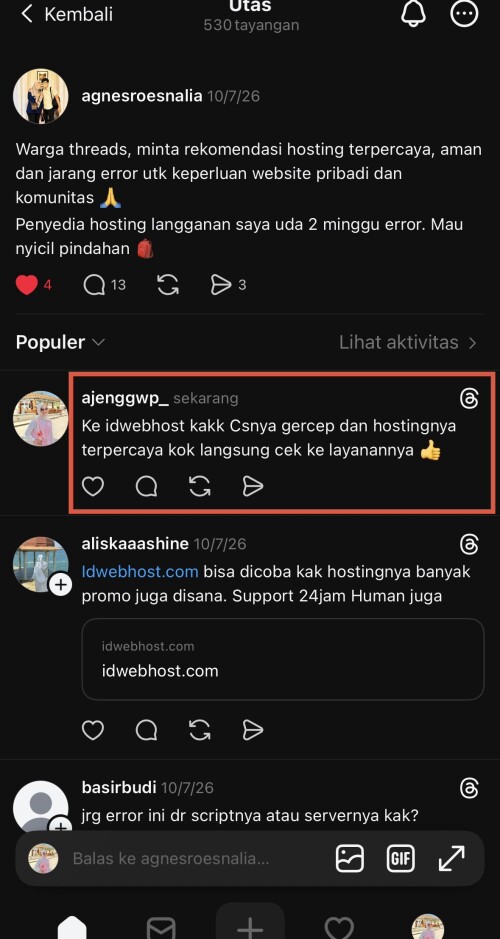Add a GIF to the reply
Image resolution: width=500 pixels, height=939 pixels.
(x=401, y=859)
